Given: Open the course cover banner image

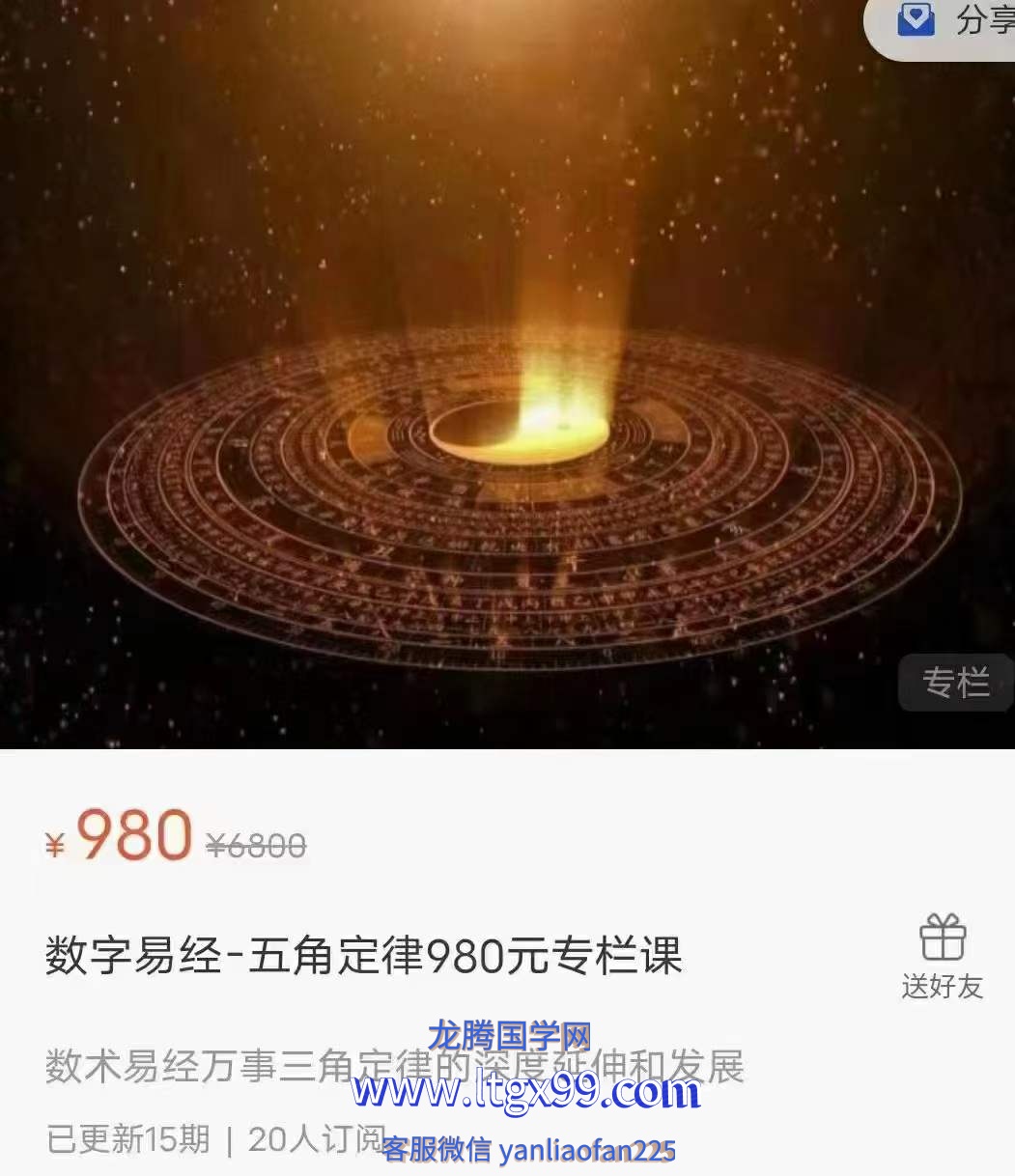Looking at the screenshot, I should (507, 386).
